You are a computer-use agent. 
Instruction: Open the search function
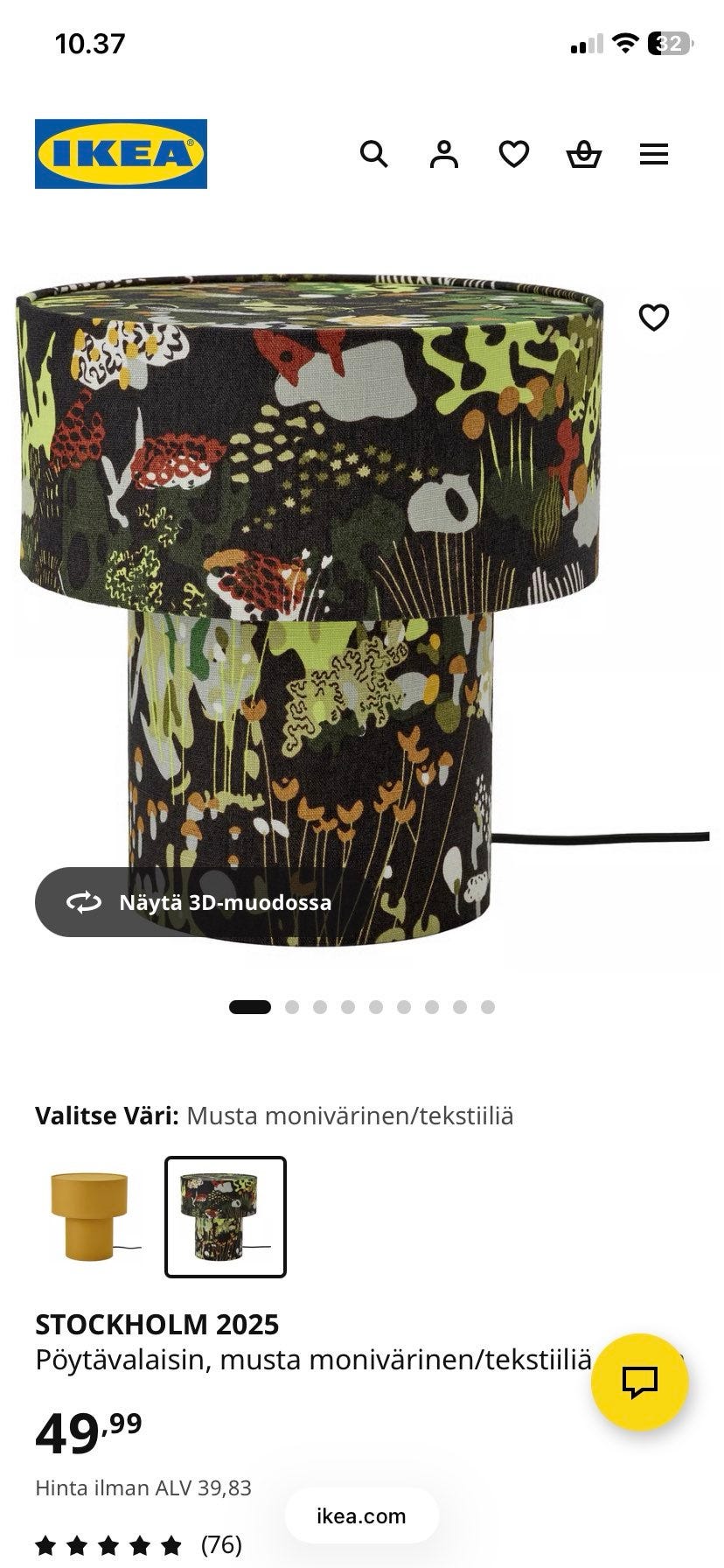[375, 153]
